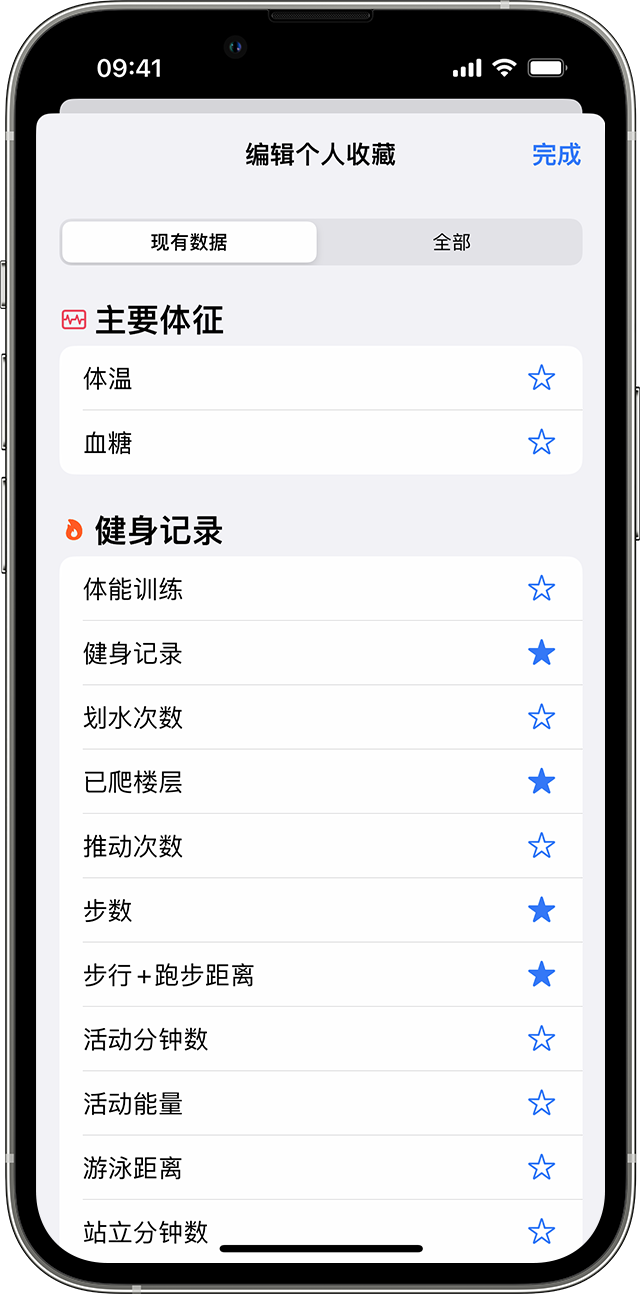
Task: Star the 站立分钟数 item
Action: click(541, 1231)
